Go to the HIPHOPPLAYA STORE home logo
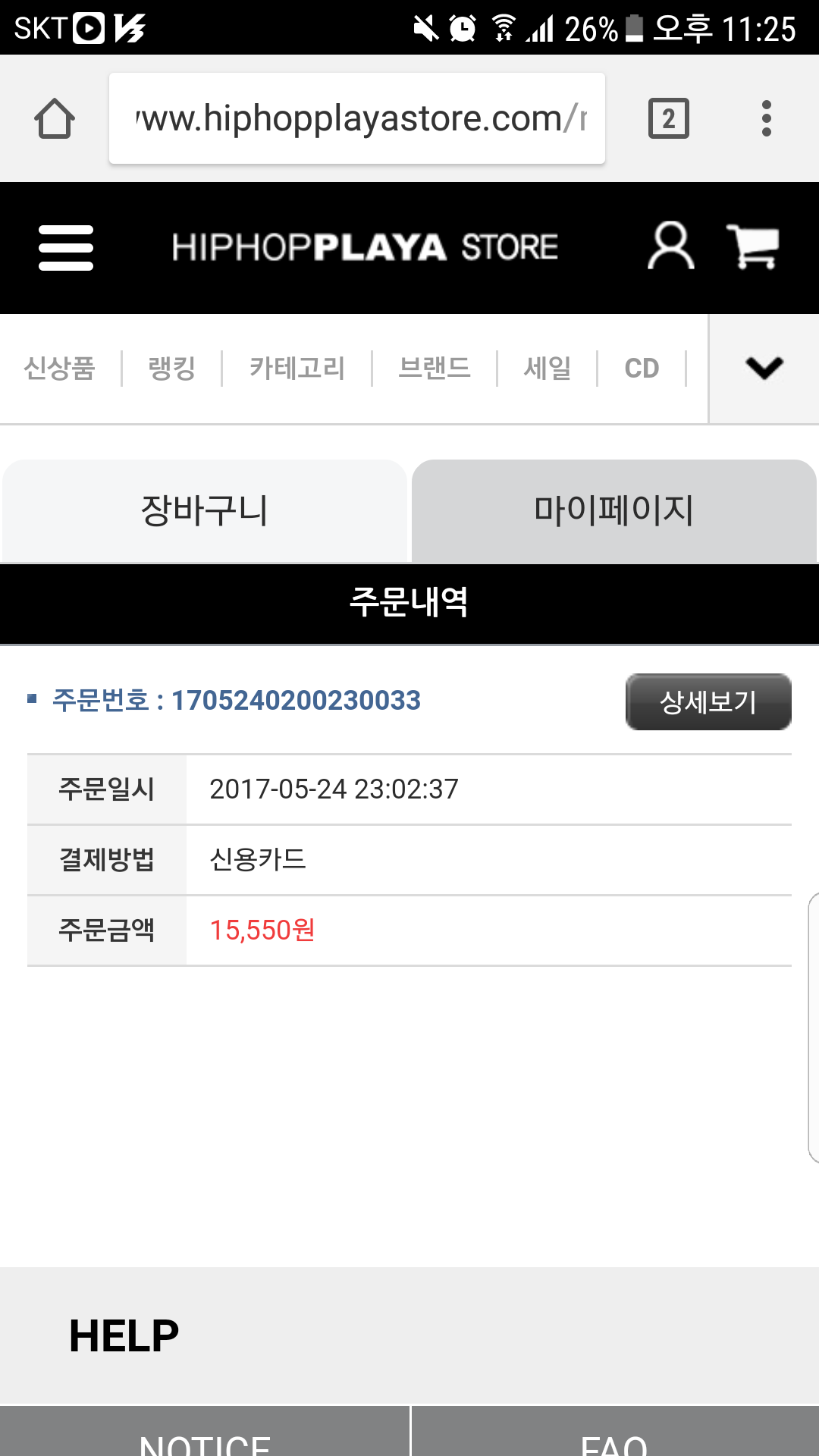 [x=365, y=247]
